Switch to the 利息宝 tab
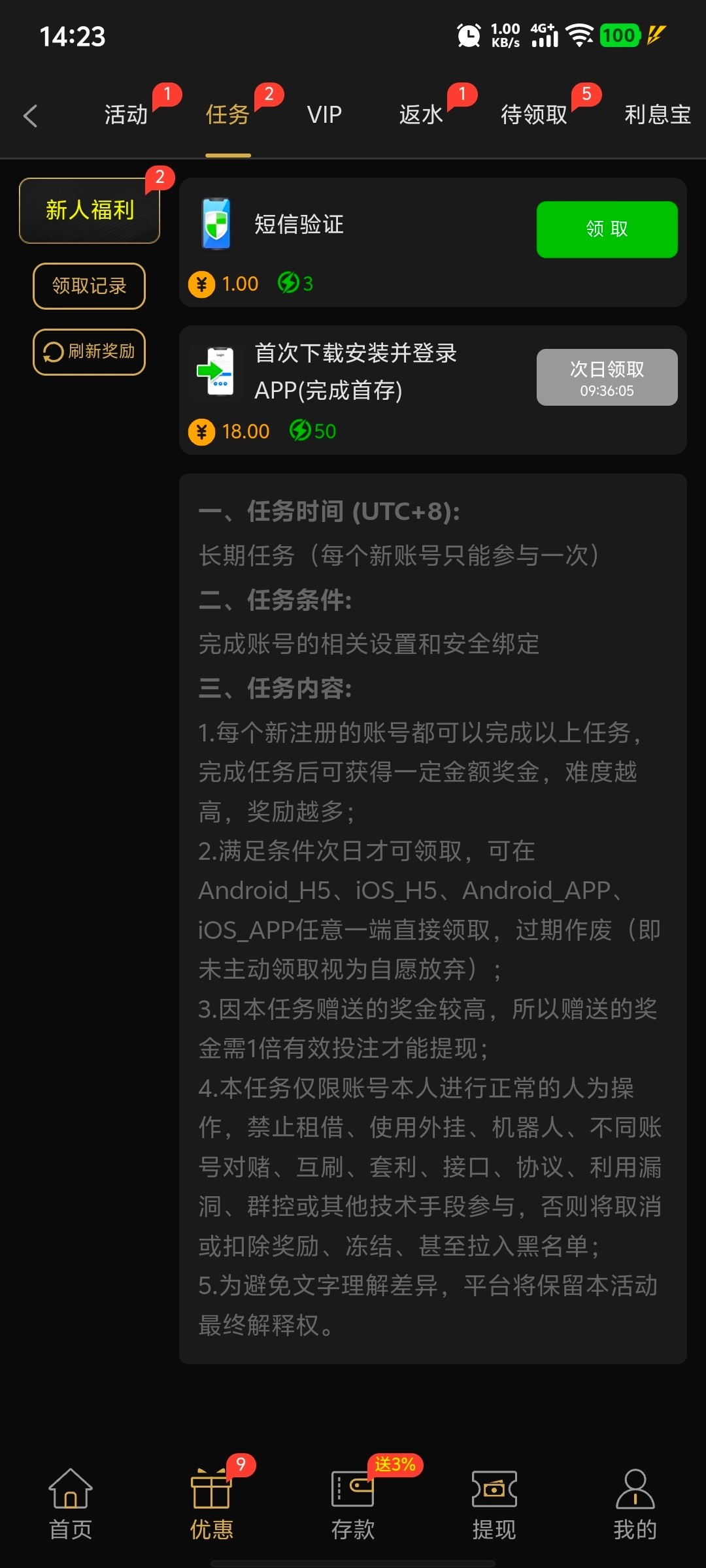Screen dimensions: 706x1568 point(657,115)
